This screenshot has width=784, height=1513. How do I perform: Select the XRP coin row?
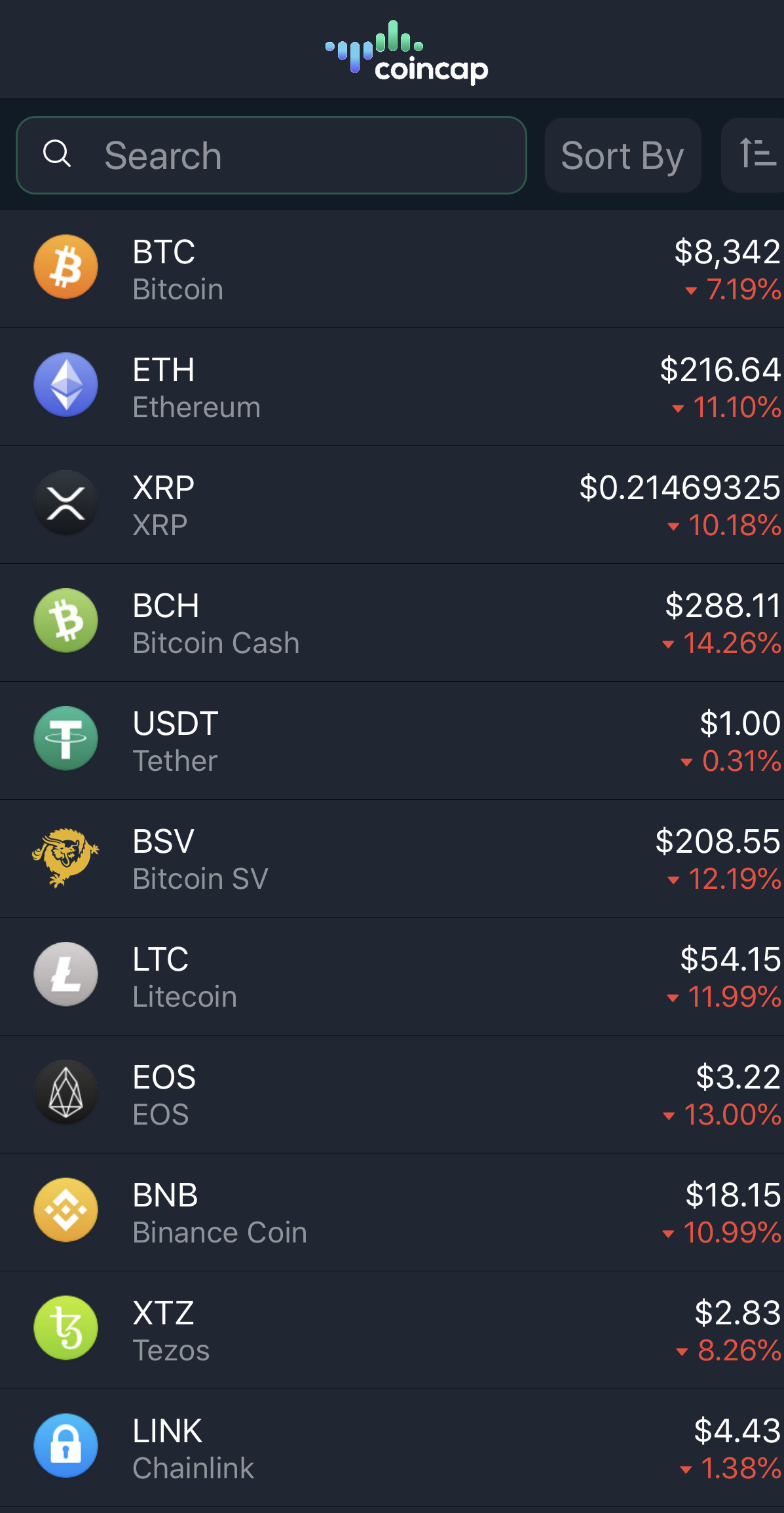coord(392,505)
